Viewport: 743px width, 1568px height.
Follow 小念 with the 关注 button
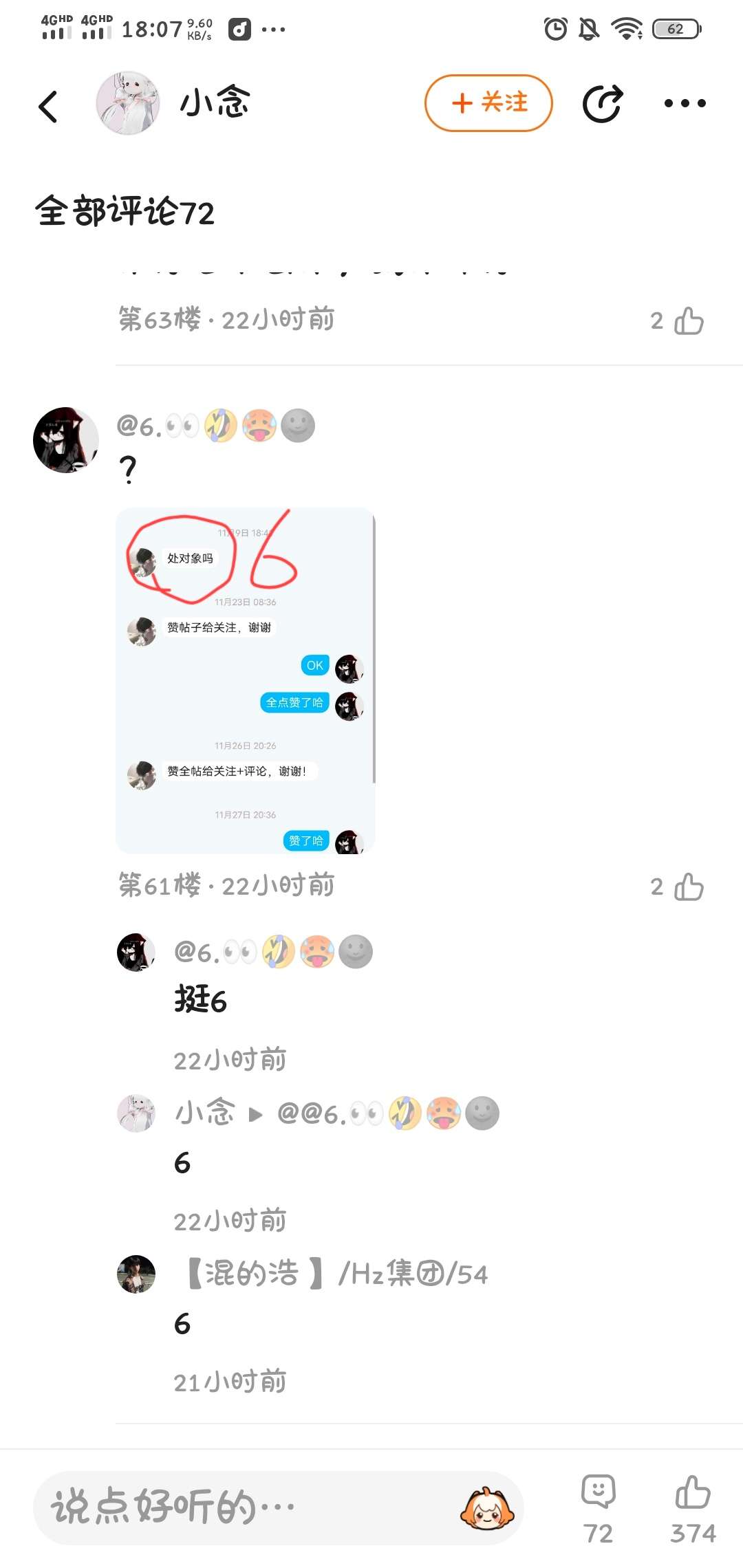(x=488, y=103)
